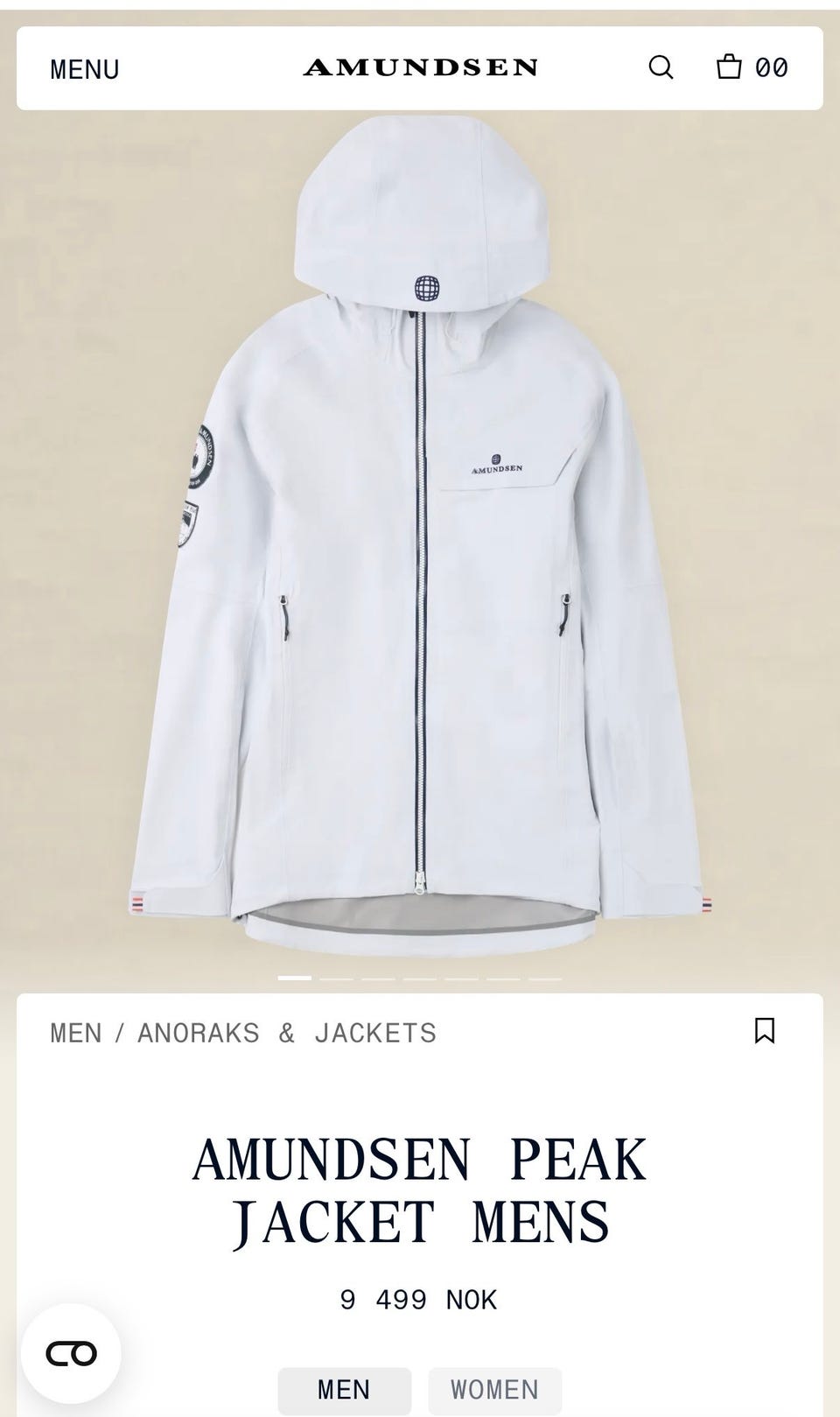Open the Anoraks & Jackets breadcrumb link
840x1417 pixels.
(287, 1033)
